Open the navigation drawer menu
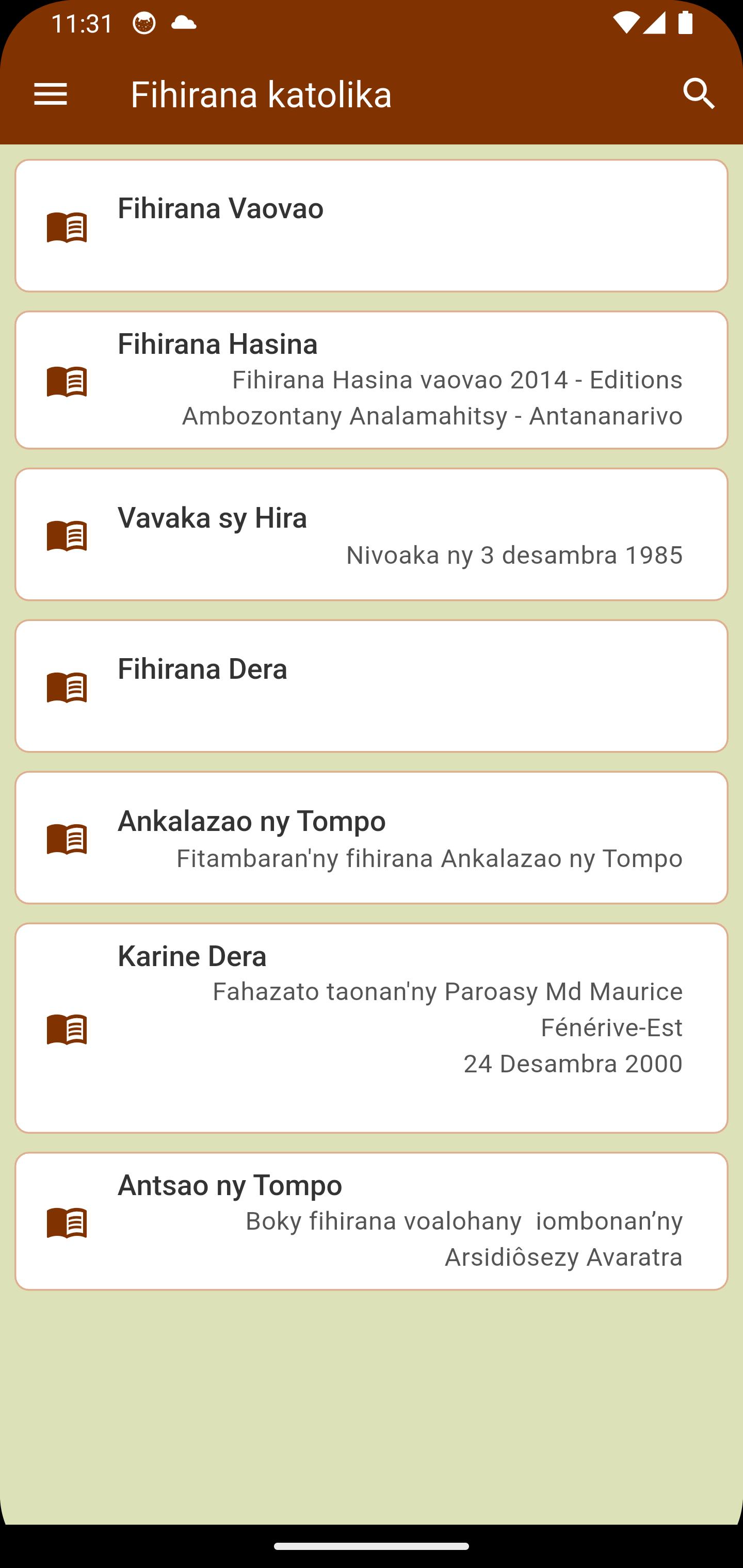Image resolution: width=743 pixels, height=1568 pixels. coord(51,94)
